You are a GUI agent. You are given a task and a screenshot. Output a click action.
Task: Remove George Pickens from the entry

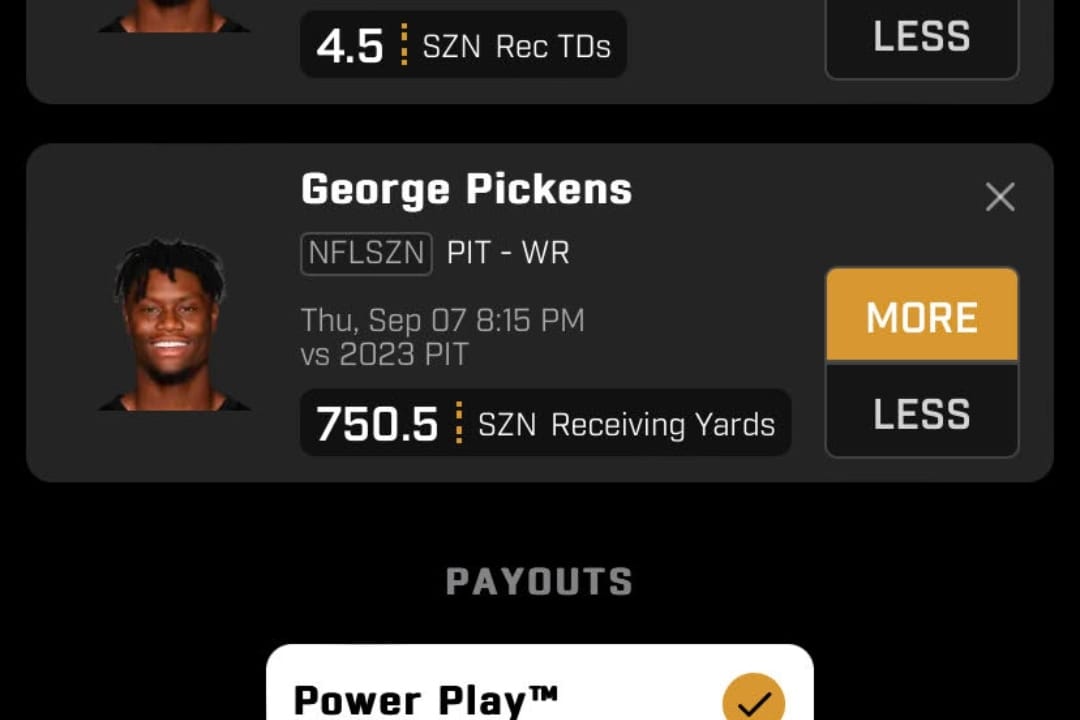click(x=1000, y=197)
